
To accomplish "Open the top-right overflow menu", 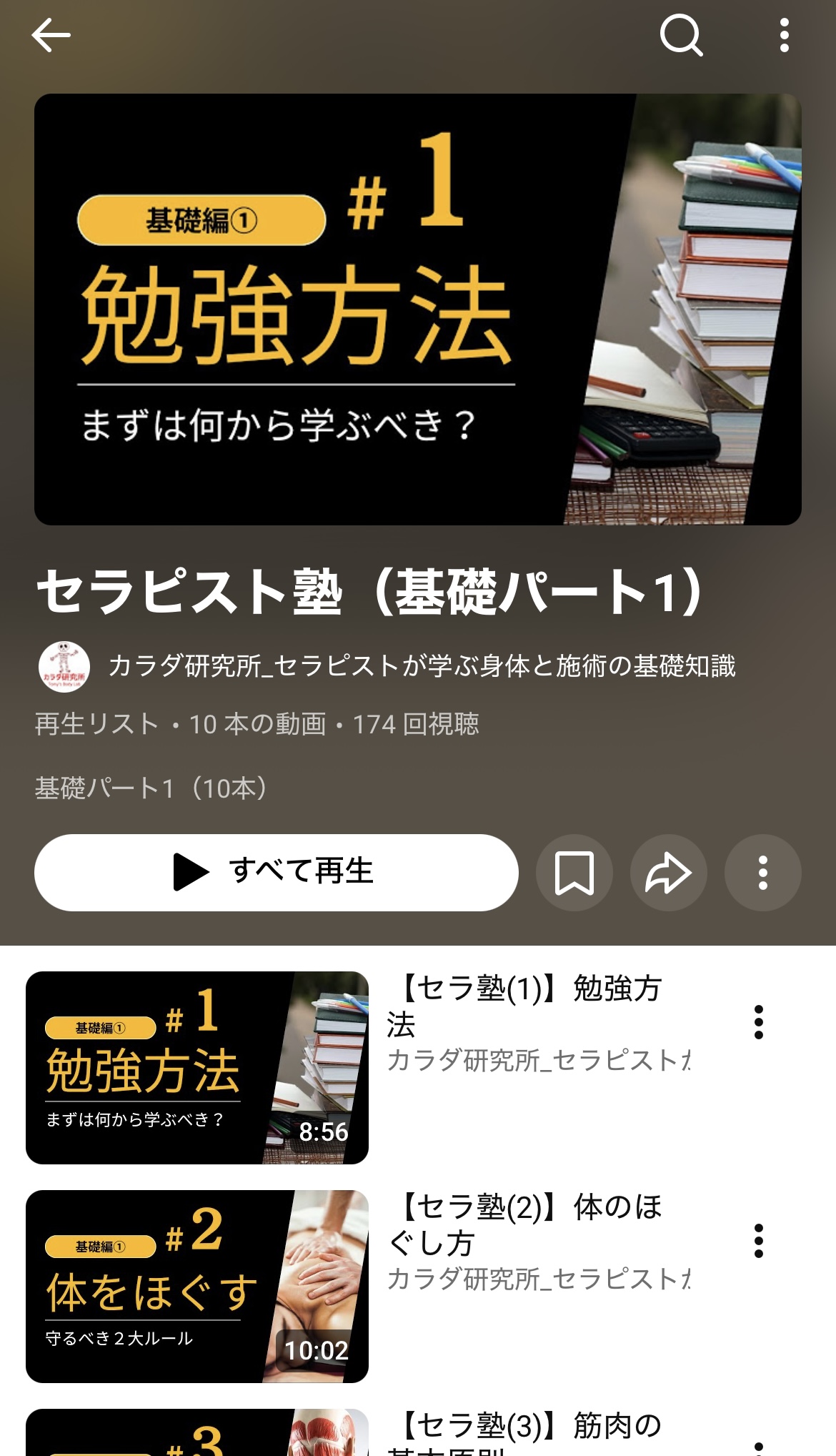I will point(784,35).
